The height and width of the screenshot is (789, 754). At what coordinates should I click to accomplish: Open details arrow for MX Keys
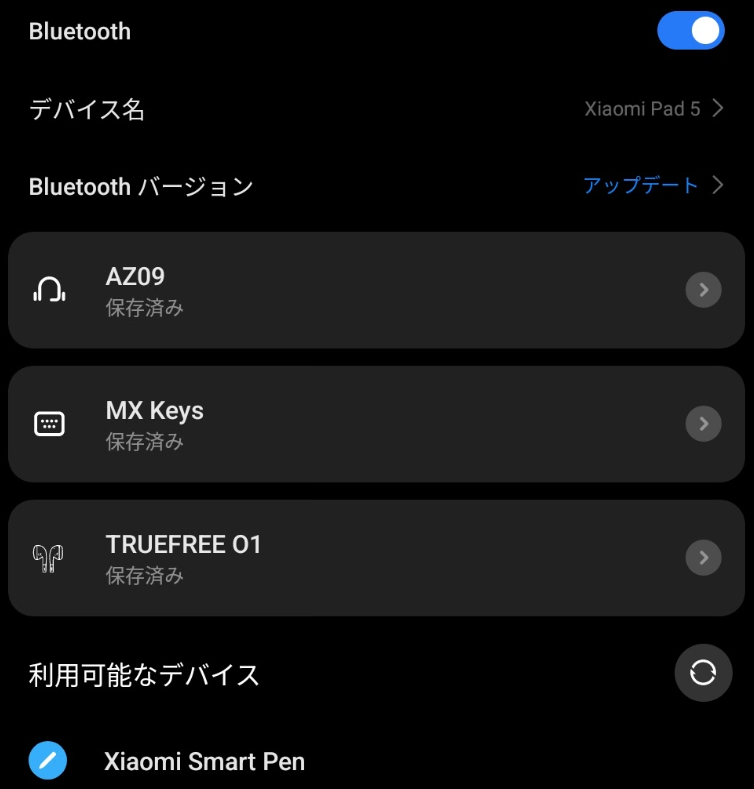tap(703, 424)
